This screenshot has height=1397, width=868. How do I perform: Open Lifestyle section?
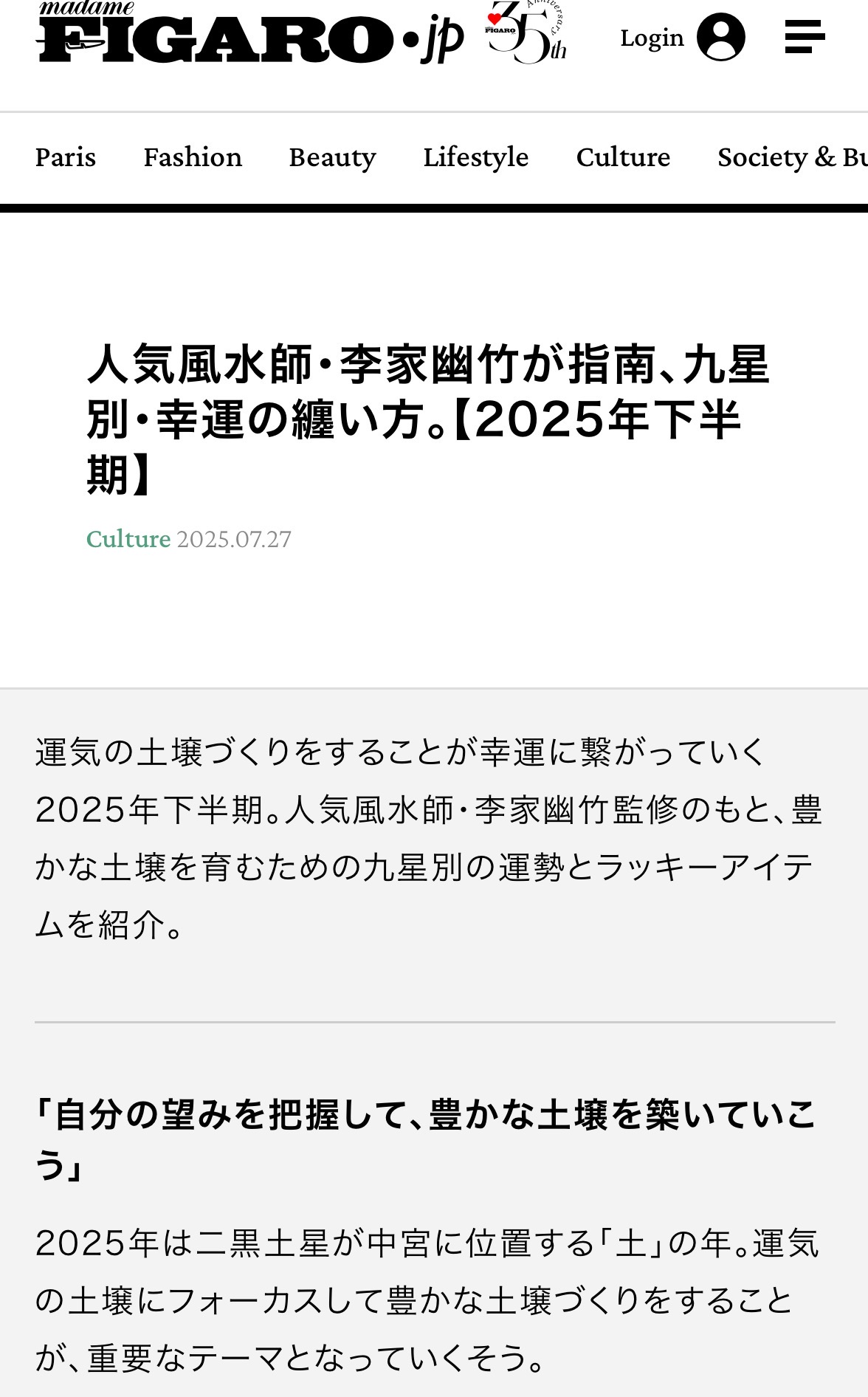[x=476, y=157]
